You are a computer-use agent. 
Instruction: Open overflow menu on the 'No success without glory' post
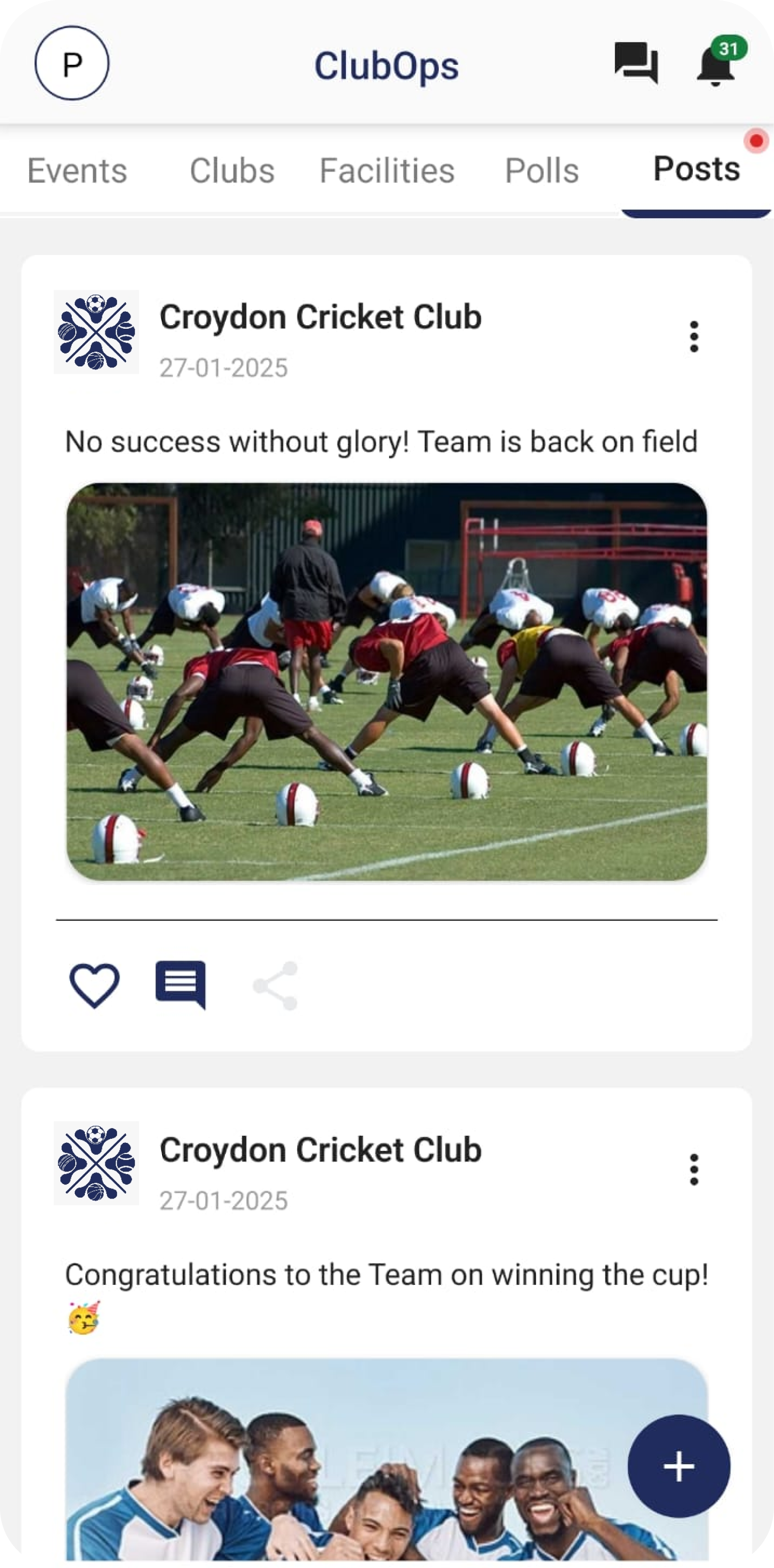[x=694, y=337]
